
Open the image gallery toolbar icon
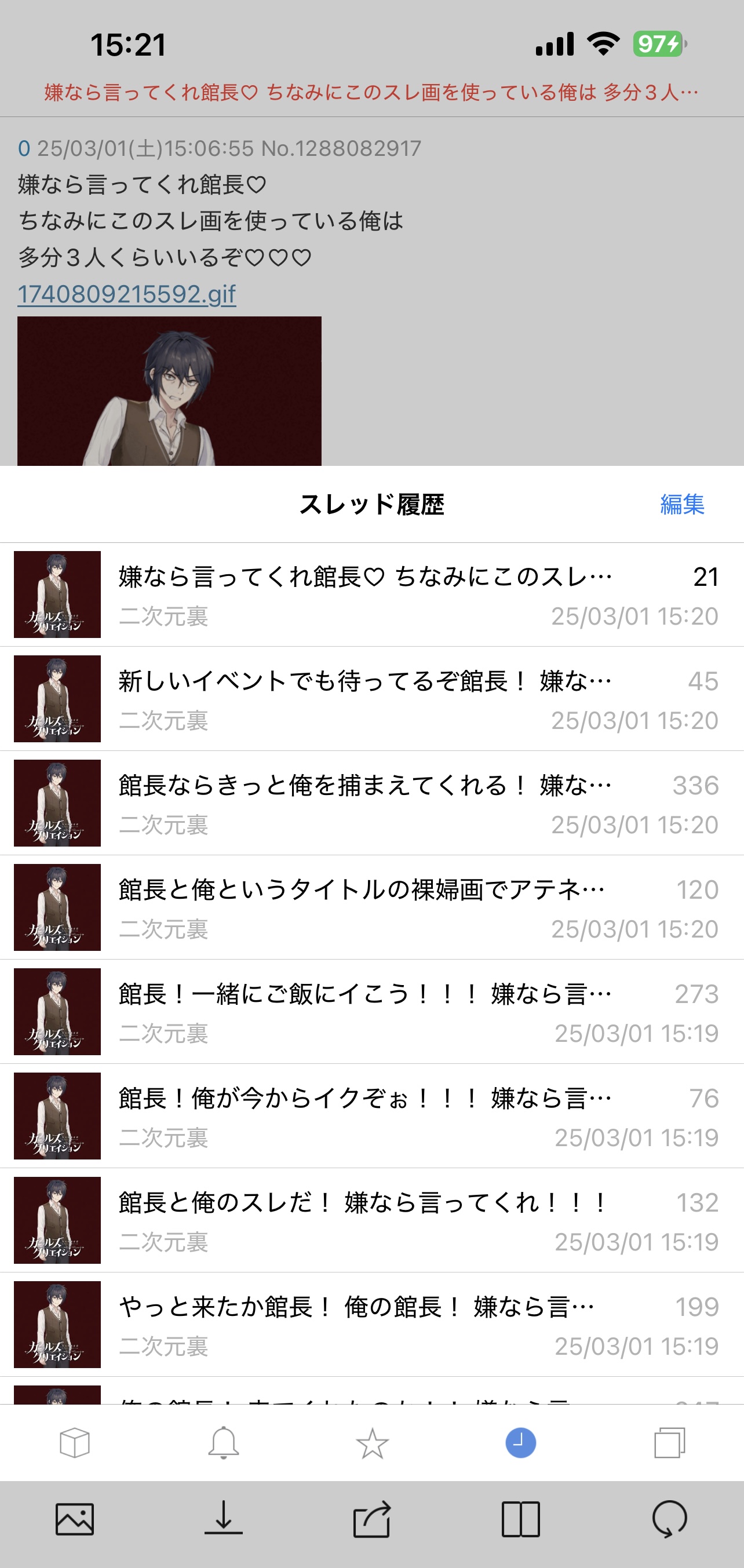(75, 1519)
